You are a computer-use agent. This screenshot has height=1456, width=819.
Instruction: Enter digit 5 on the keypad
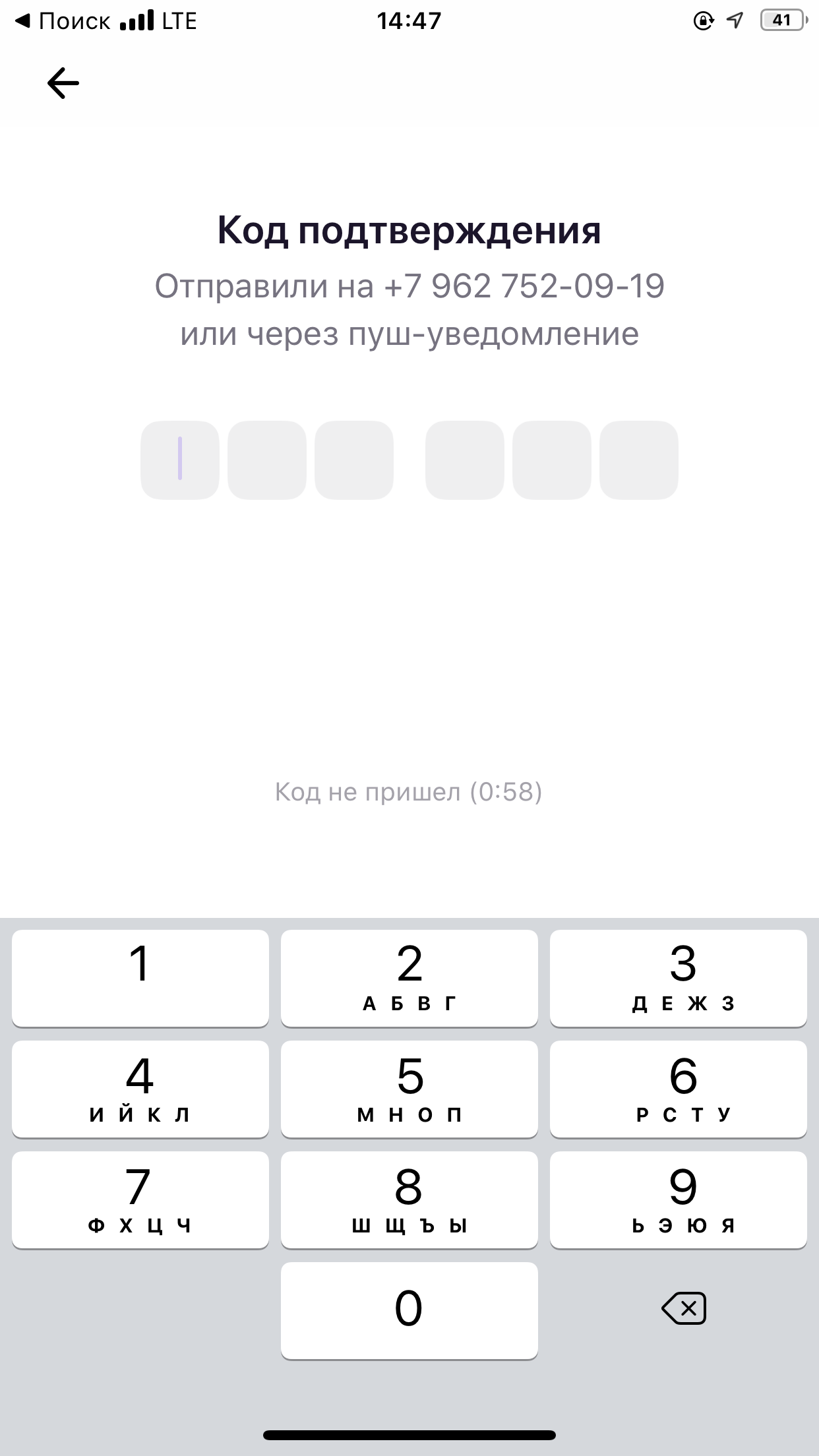(409, 1089)
